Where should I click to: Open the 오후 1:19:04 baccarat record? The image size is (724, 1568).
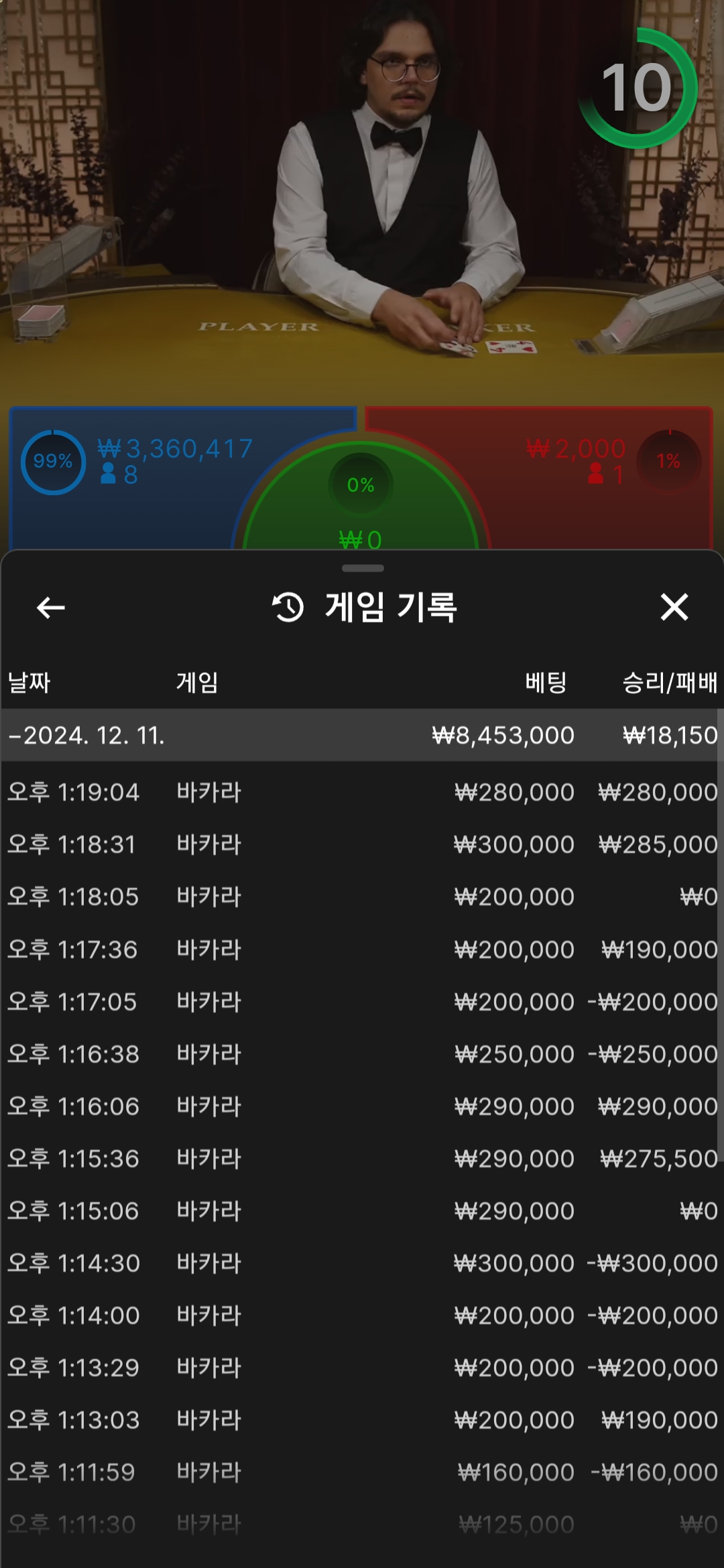pos(362,792)
